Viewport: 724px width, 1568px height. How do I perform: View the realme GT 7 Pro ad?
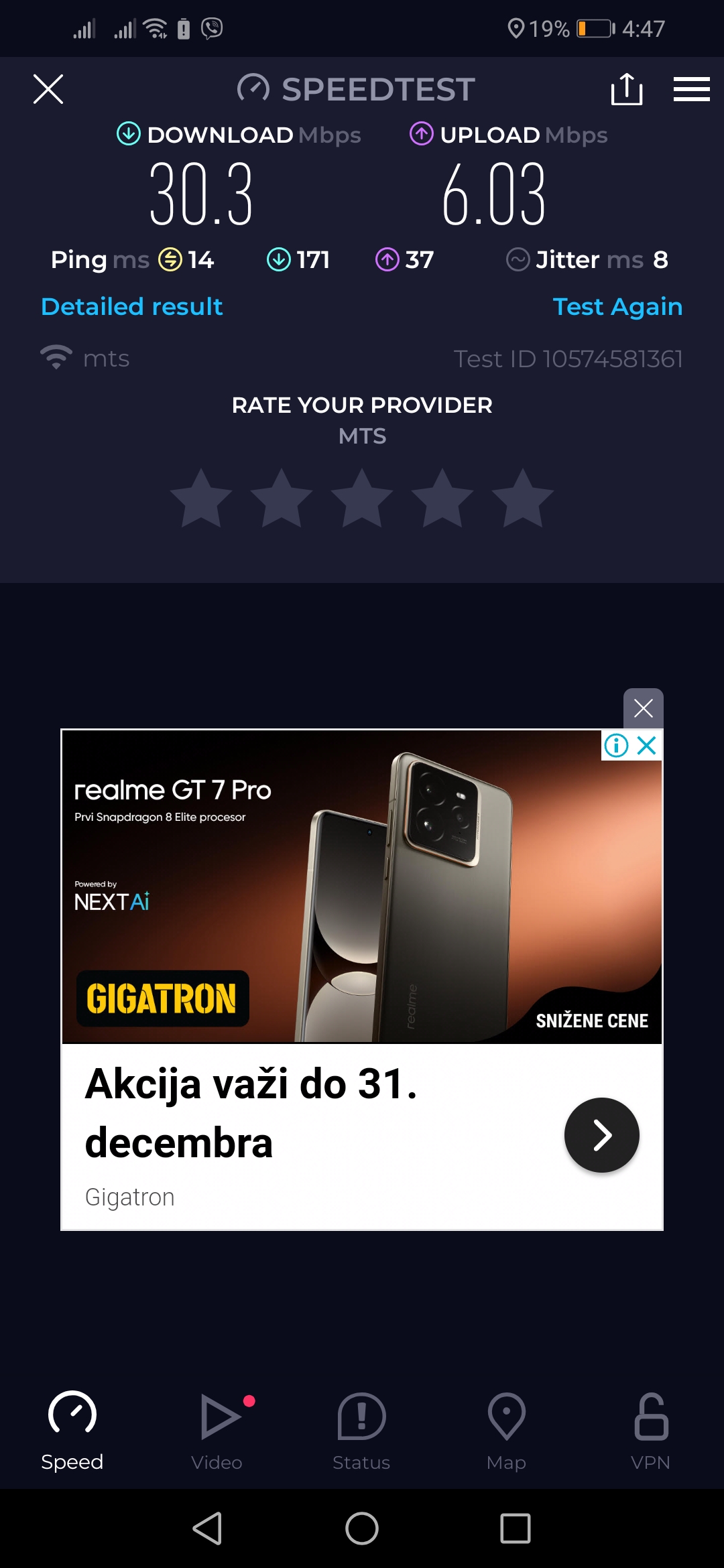[x=362, y=886]
